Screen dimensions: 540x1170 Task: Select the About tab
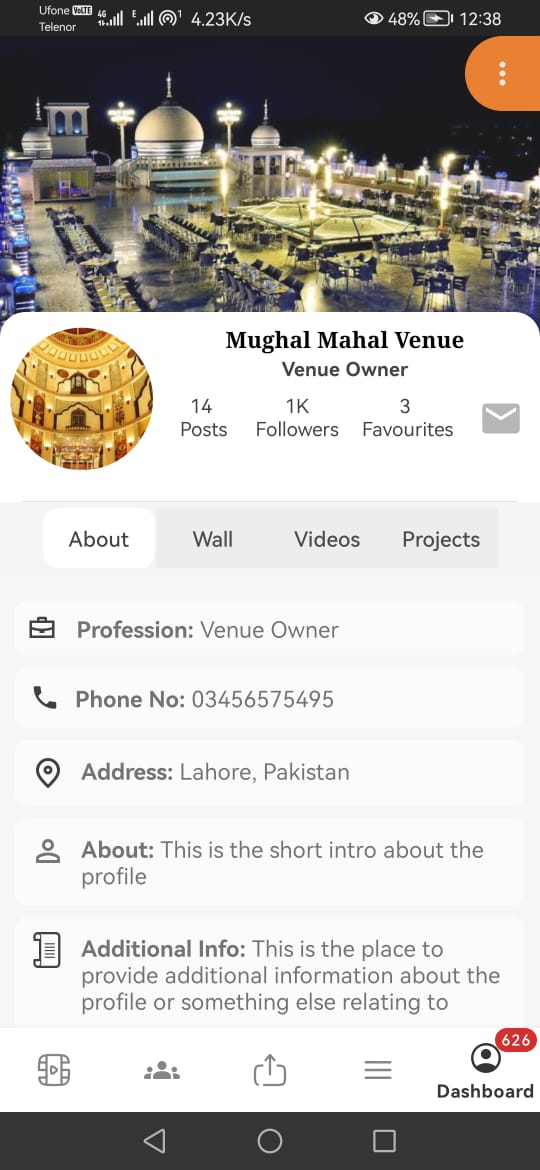click(x=99, y=539)
